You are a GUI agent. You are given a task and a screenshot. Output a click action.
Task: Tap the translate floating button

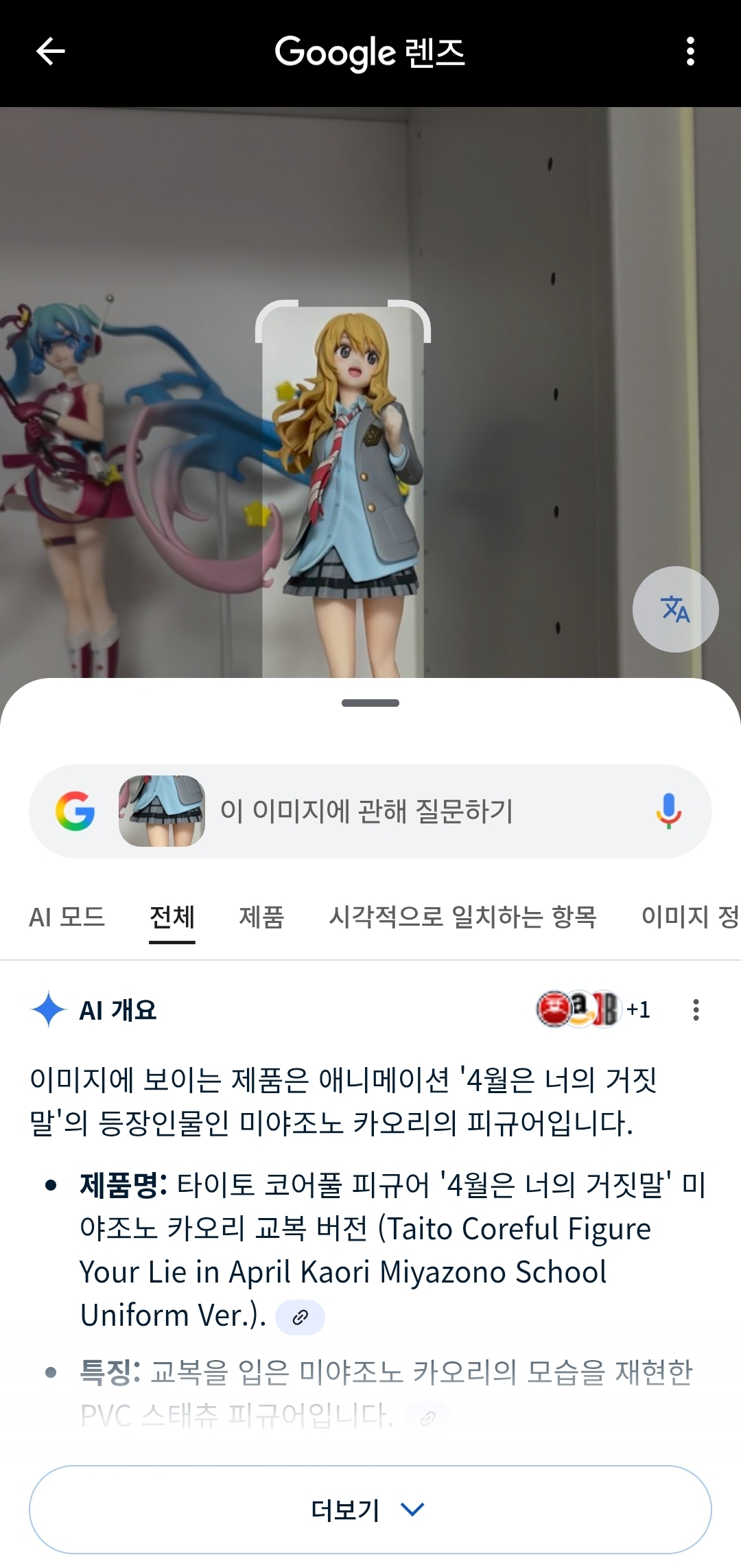[x=675, y=609]
